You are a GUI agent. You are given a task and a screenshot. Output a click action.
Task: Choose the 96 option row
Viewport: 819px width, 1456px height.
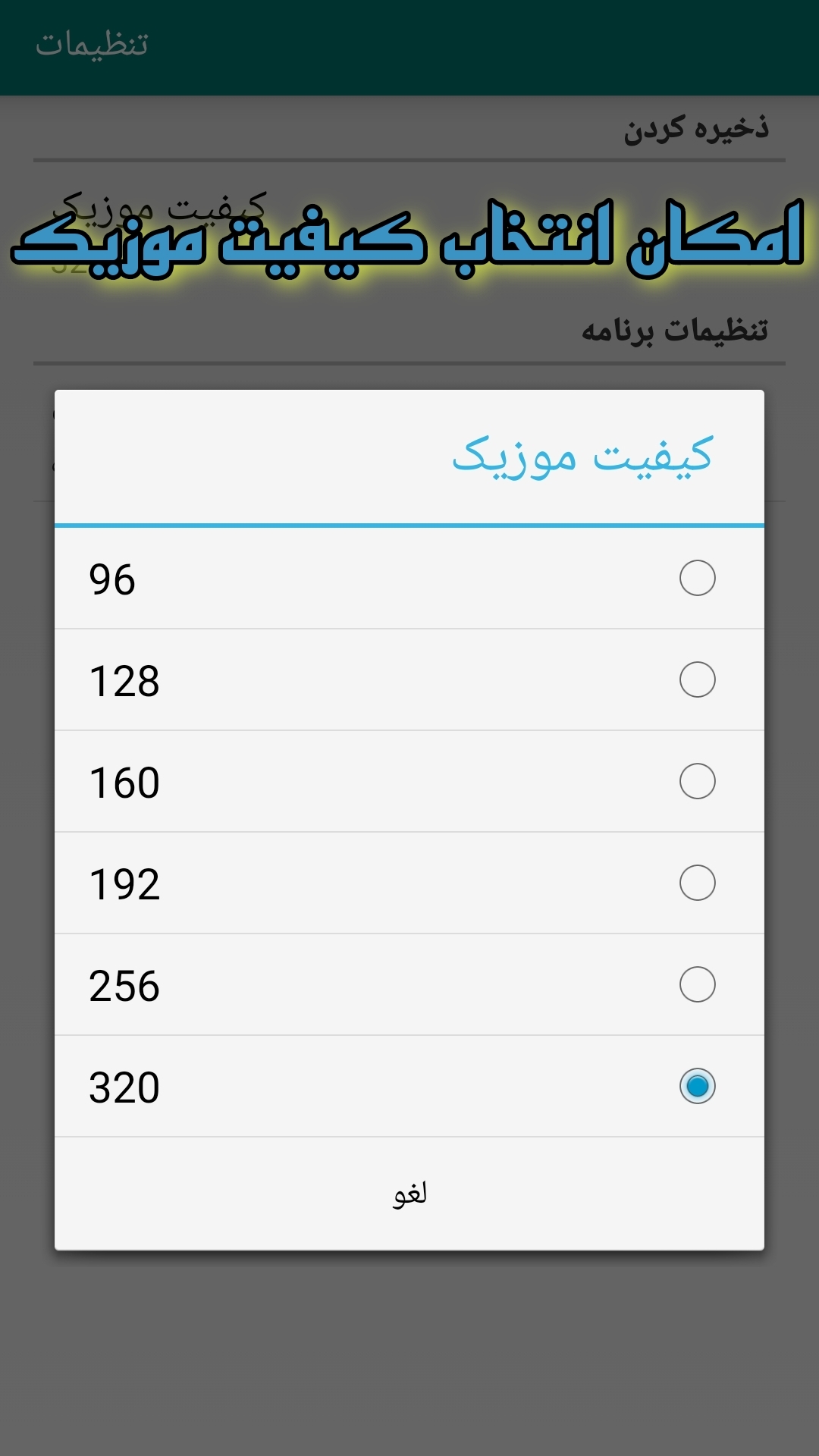point(303,578)
